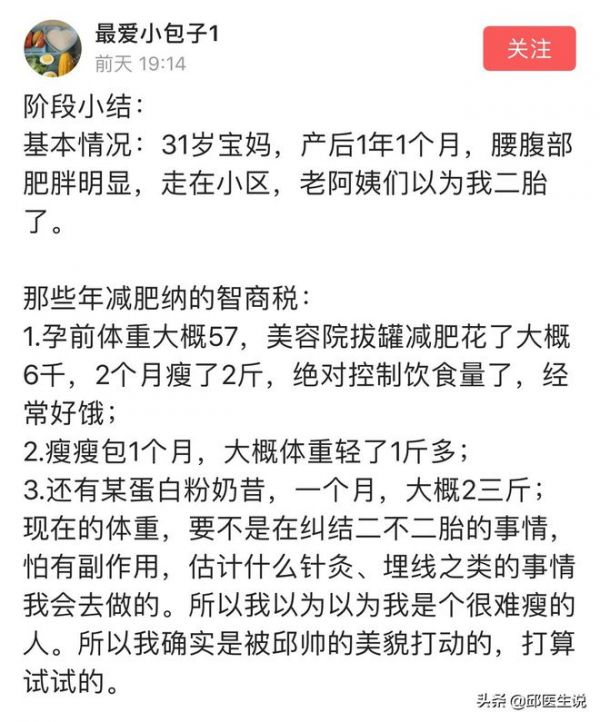Open the username 最爱小包子1
Image resolution: width=600 pixels, height=722 pixels.
157,34
